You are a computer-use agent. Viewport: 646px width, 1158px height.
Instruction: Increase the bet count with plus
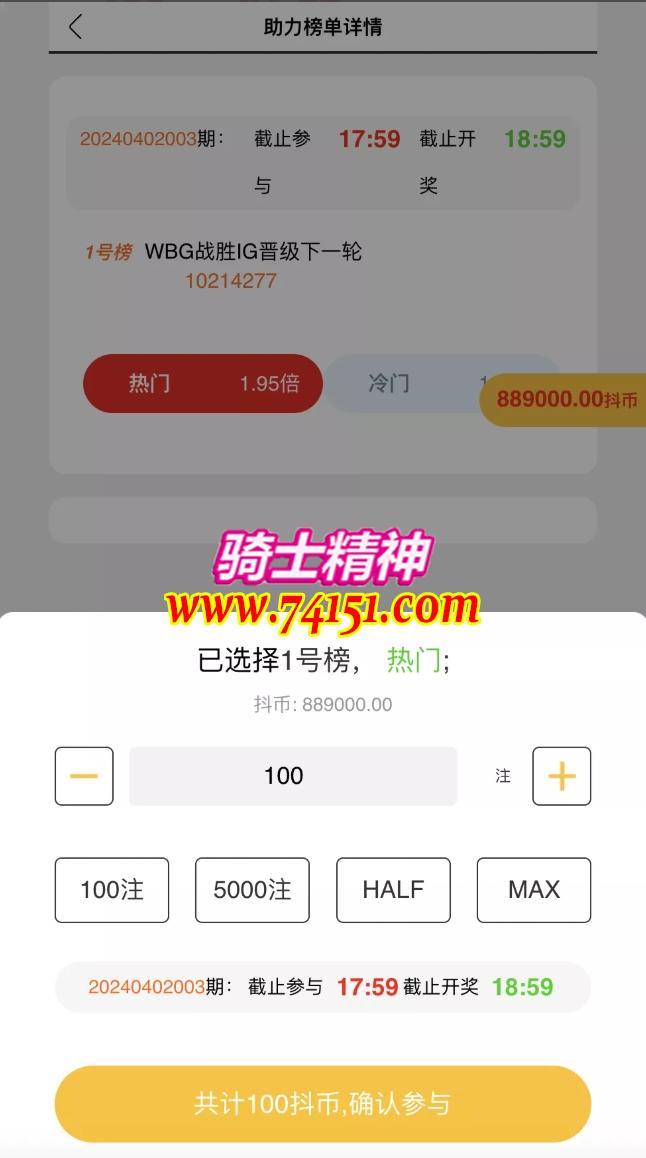[561, 776]
